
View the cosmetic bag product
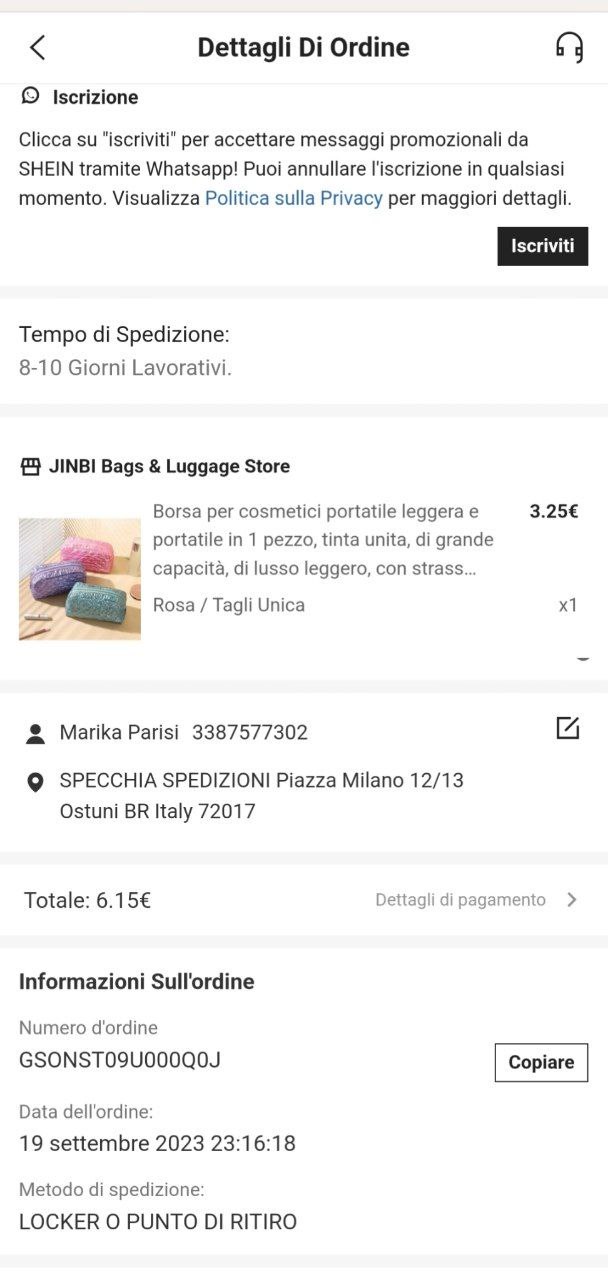pyautogui.click(x=80, y=579)
